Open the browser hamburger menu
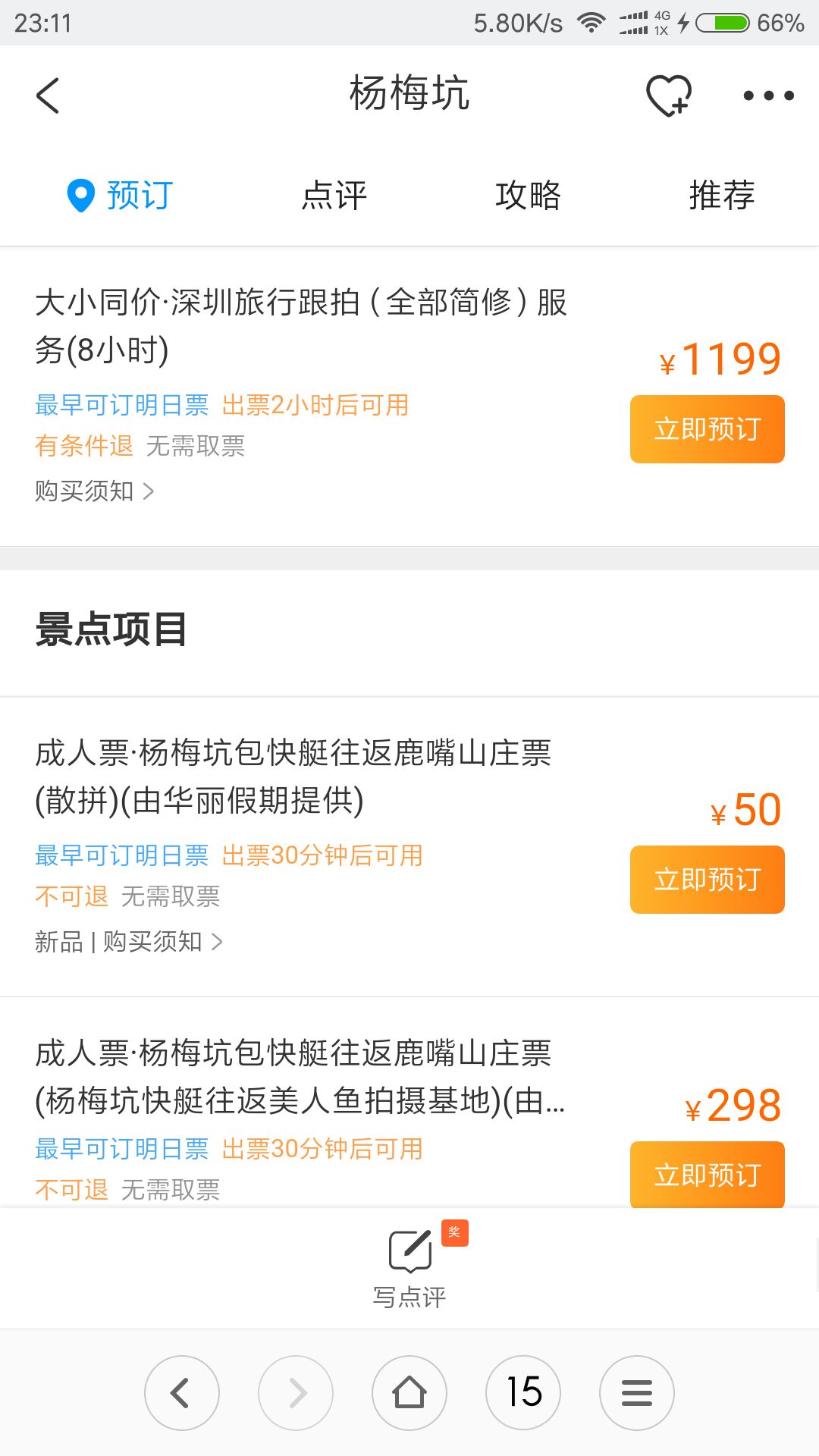The height and width of the screenshot is (1456, 819). pos(637,1393)
